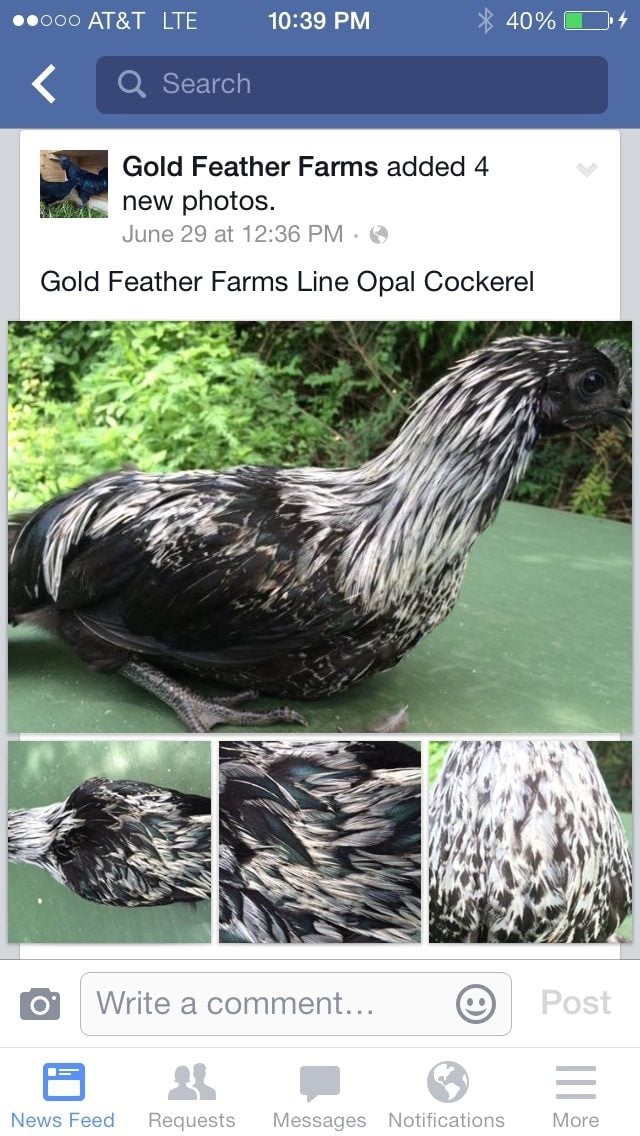Expand the post options chevron
The height and width of the screenshot is (1136, 640).
point(587,170)
